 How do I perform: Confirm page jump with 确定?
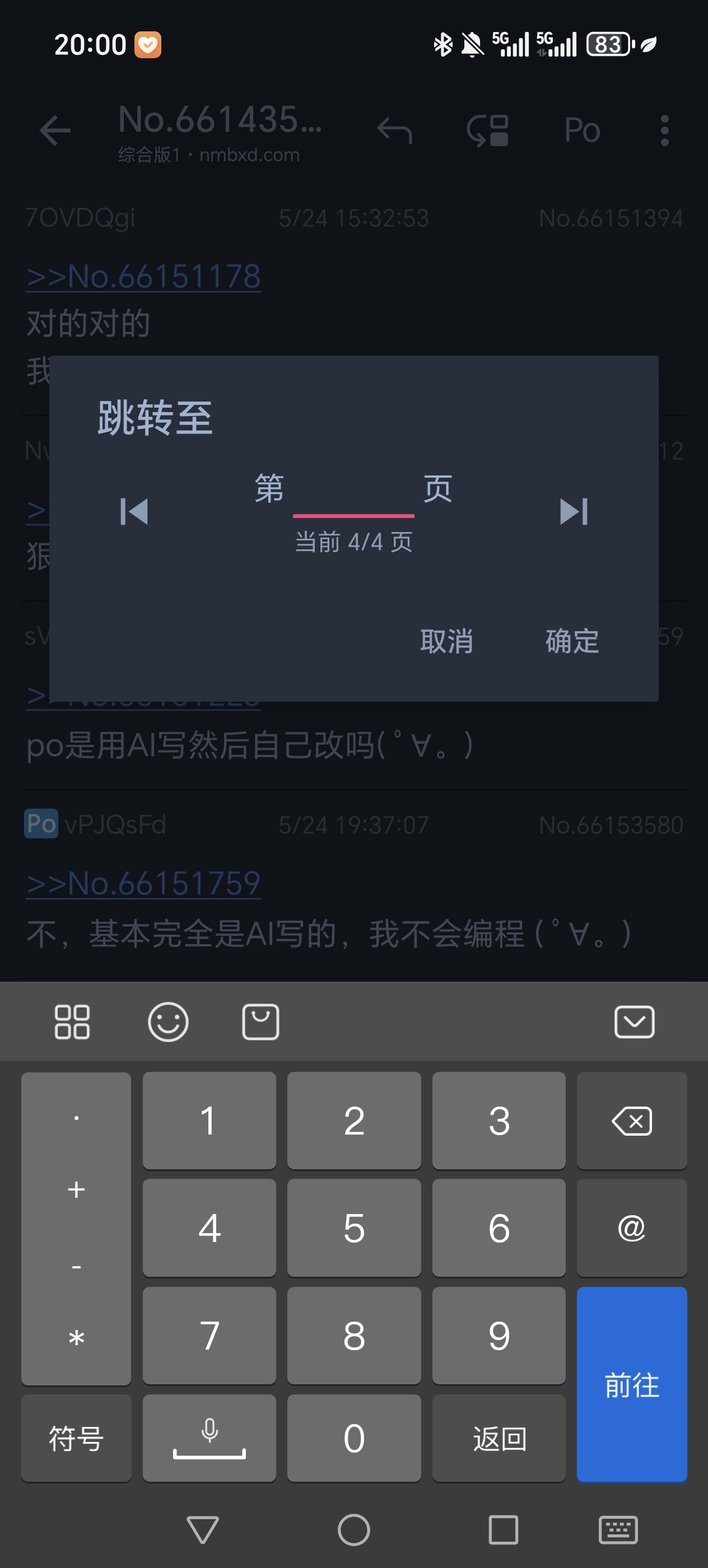(x=572, y=641)
